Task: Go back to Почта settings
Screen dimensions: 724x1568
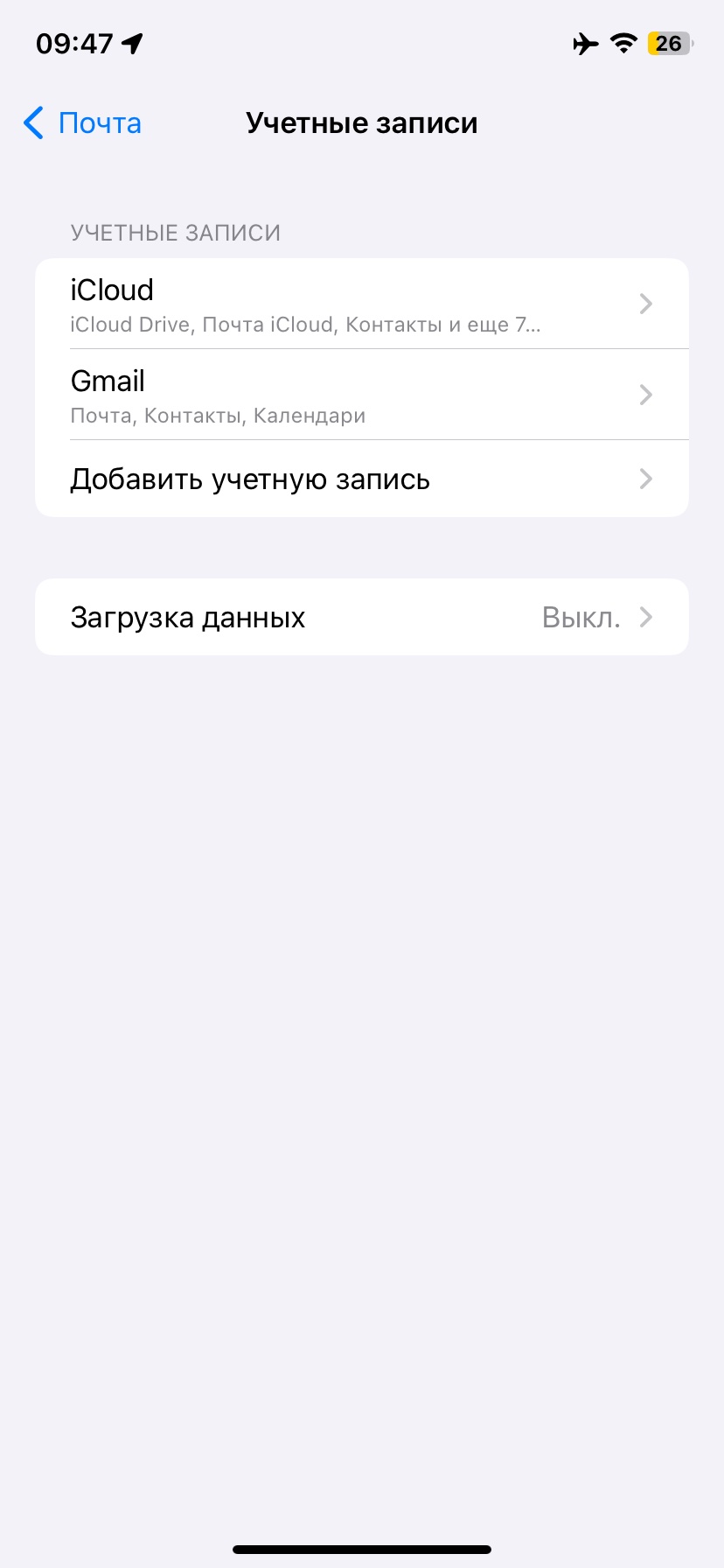Action: pos(83,123)
